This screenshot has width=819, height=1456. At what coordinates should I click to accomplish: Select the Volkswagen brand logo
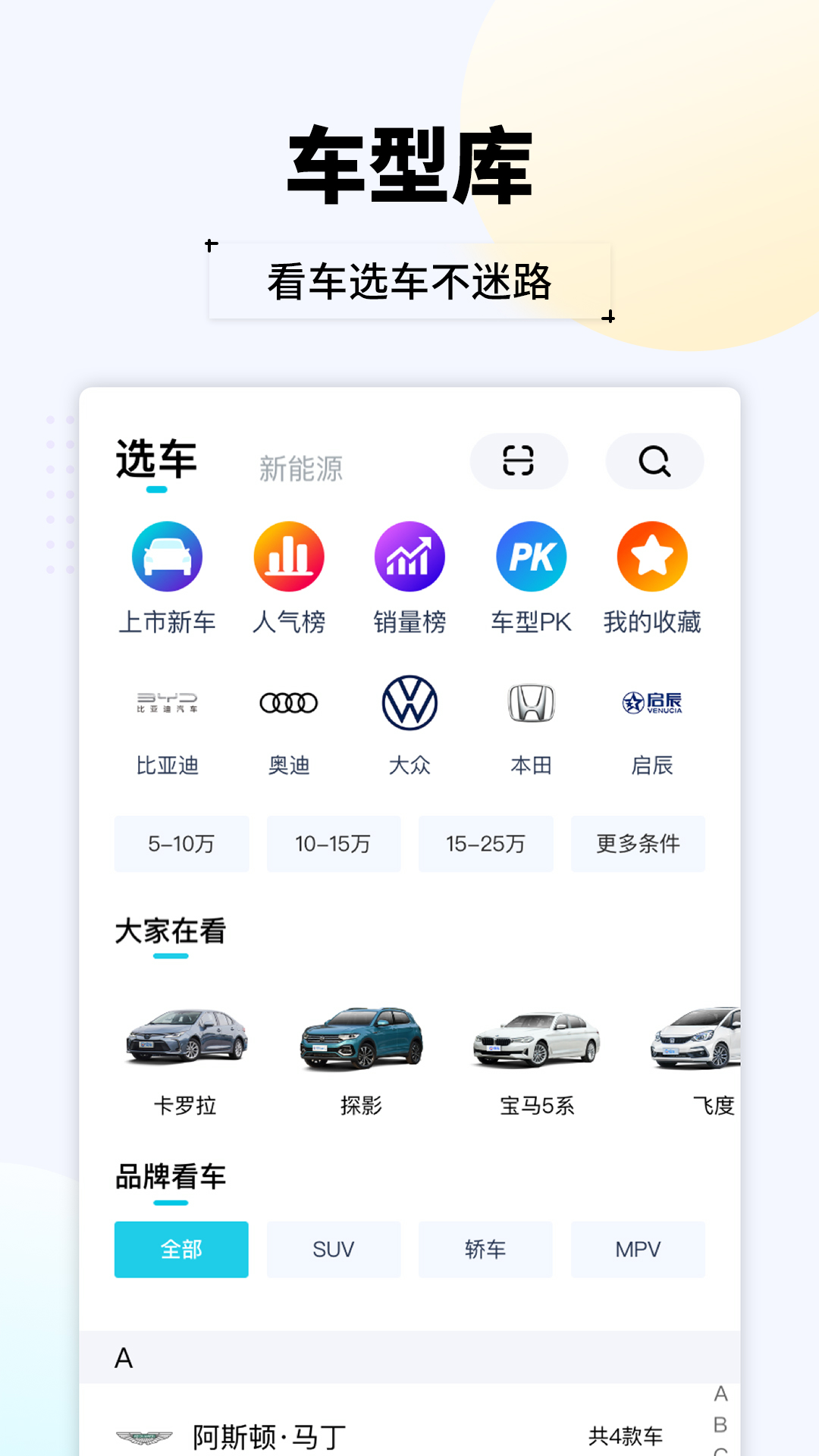[409, 703]
